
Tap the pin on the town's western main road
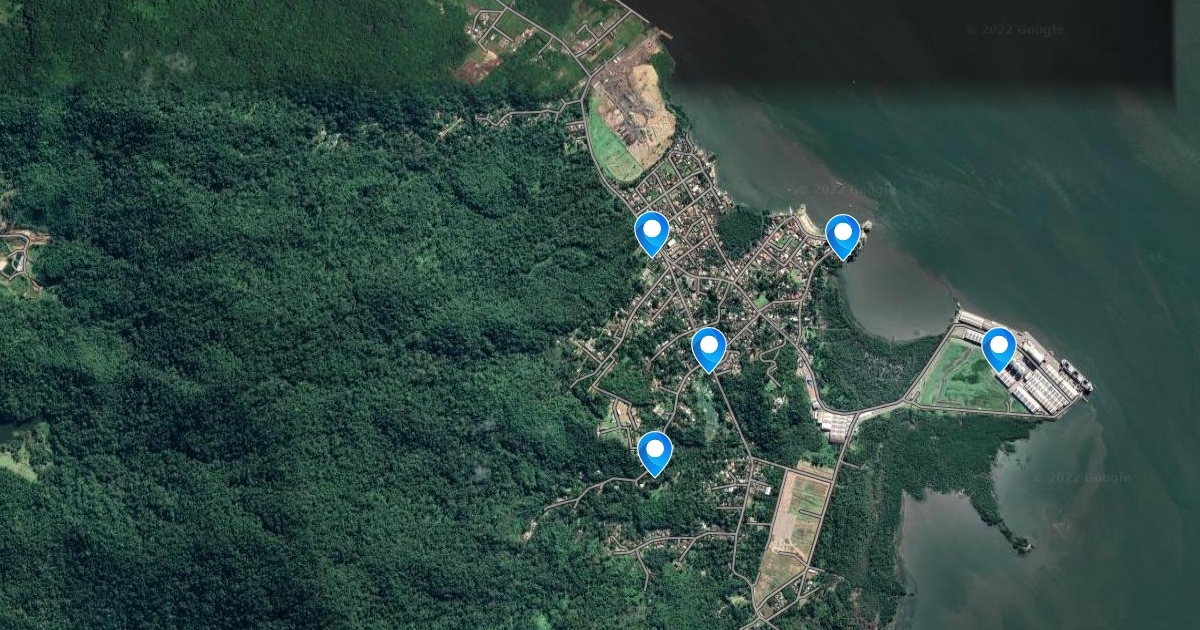(x=652, y=233)
